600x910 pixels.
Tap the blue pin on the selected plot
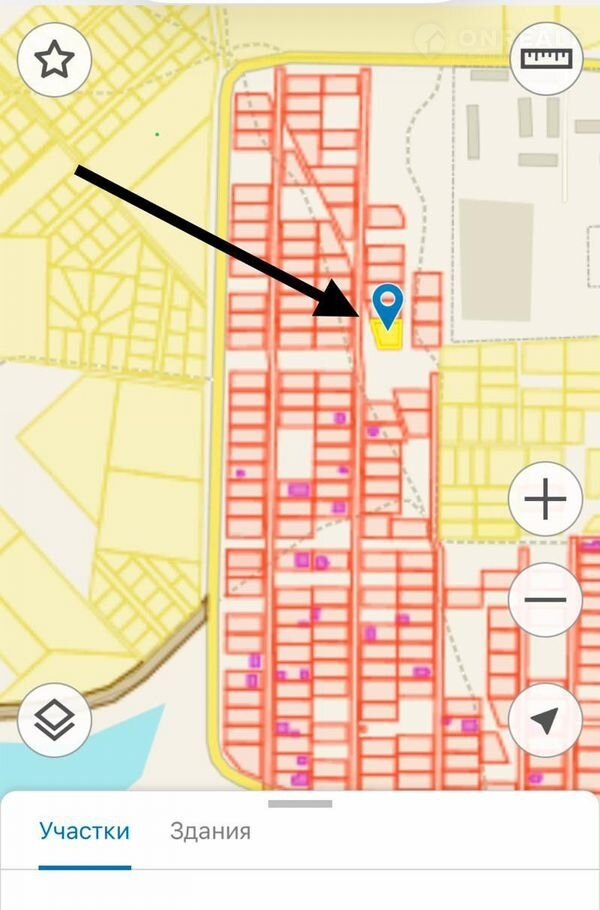387,304
